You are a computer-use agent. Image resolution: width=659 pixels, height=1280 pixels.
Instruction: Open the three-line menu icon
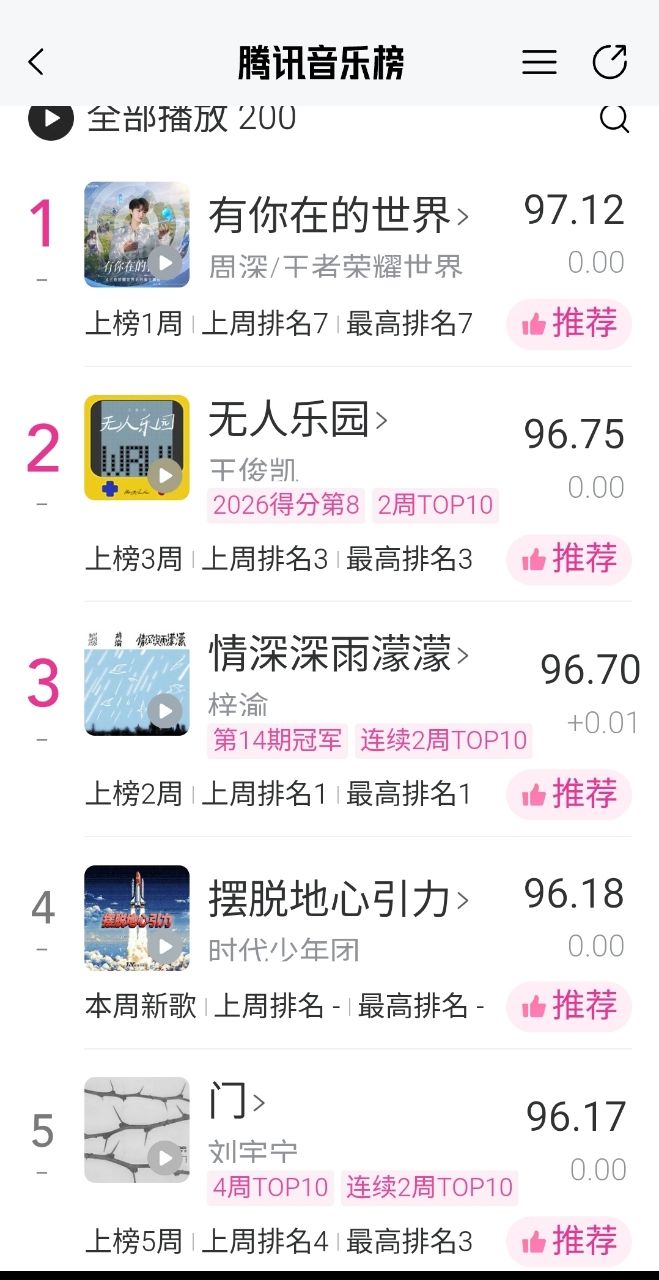click(x=539, y=63)
